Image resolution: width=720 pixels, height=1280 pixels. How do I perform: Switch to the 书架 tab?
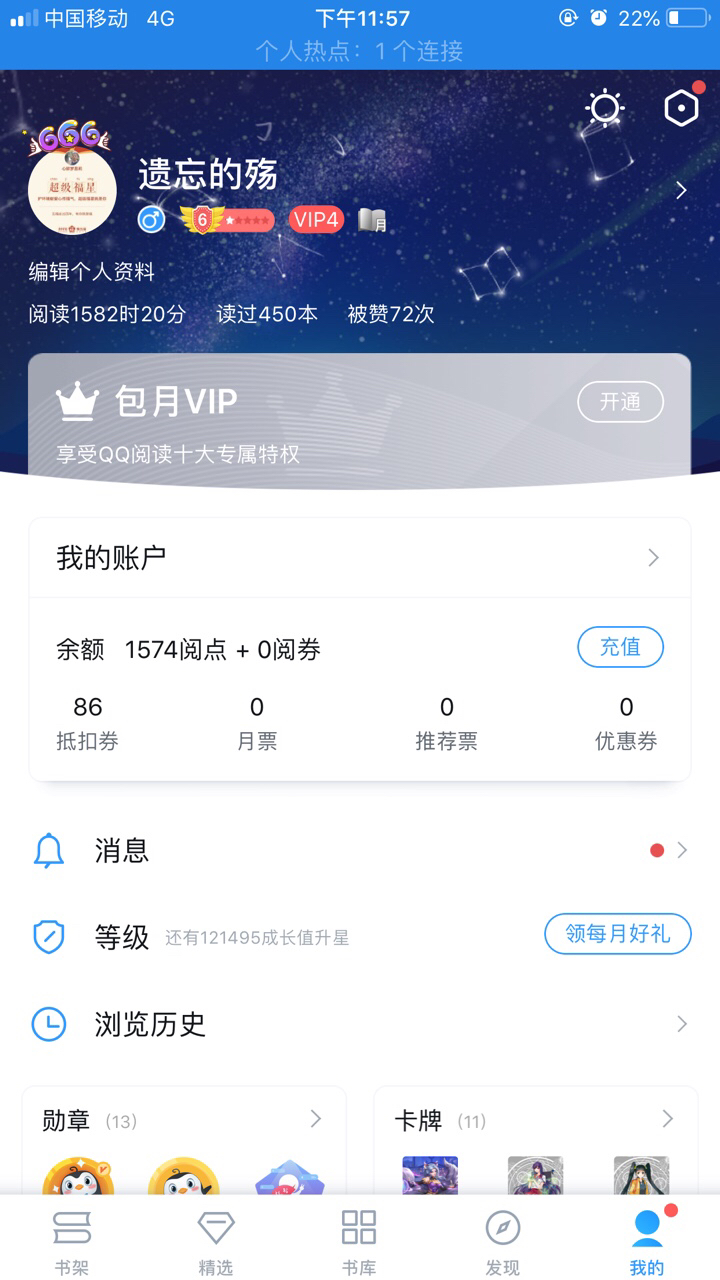click(72, 1240)
